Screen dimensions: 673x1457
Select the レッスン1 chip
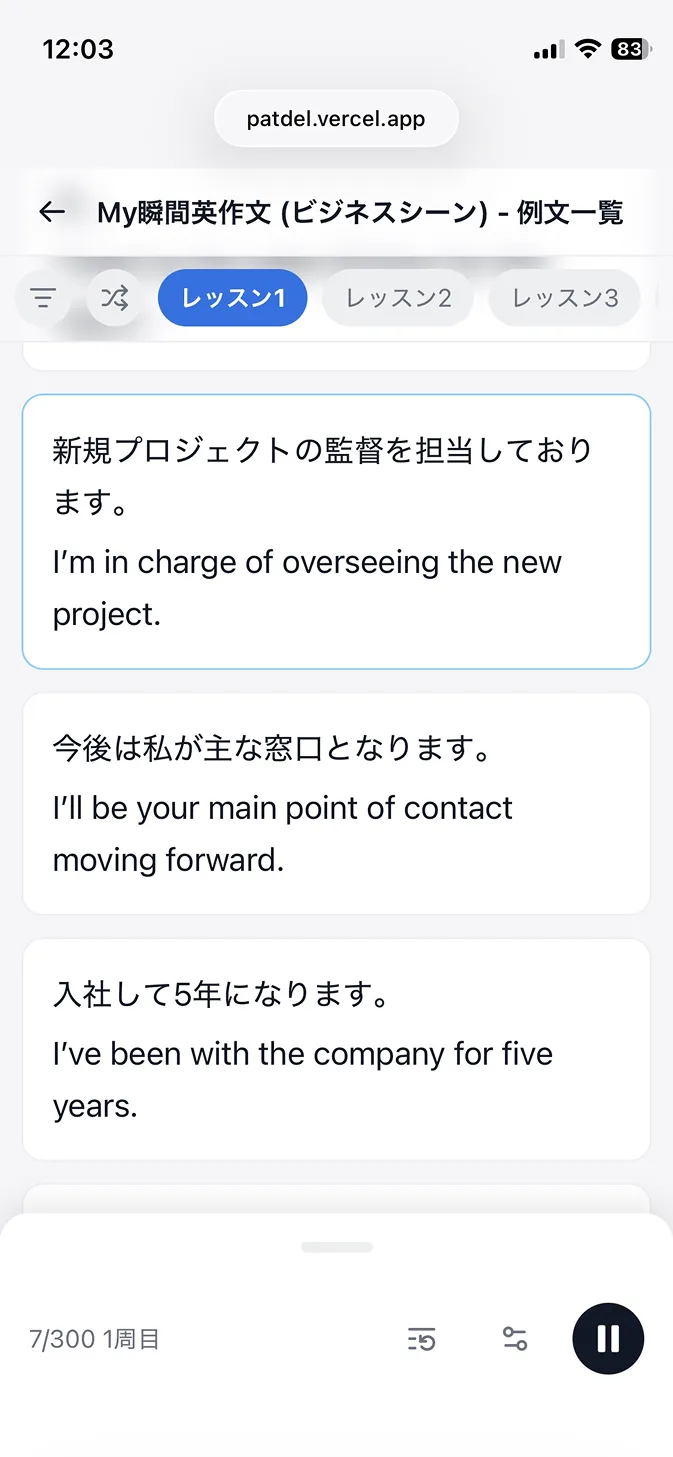point(232,298)
